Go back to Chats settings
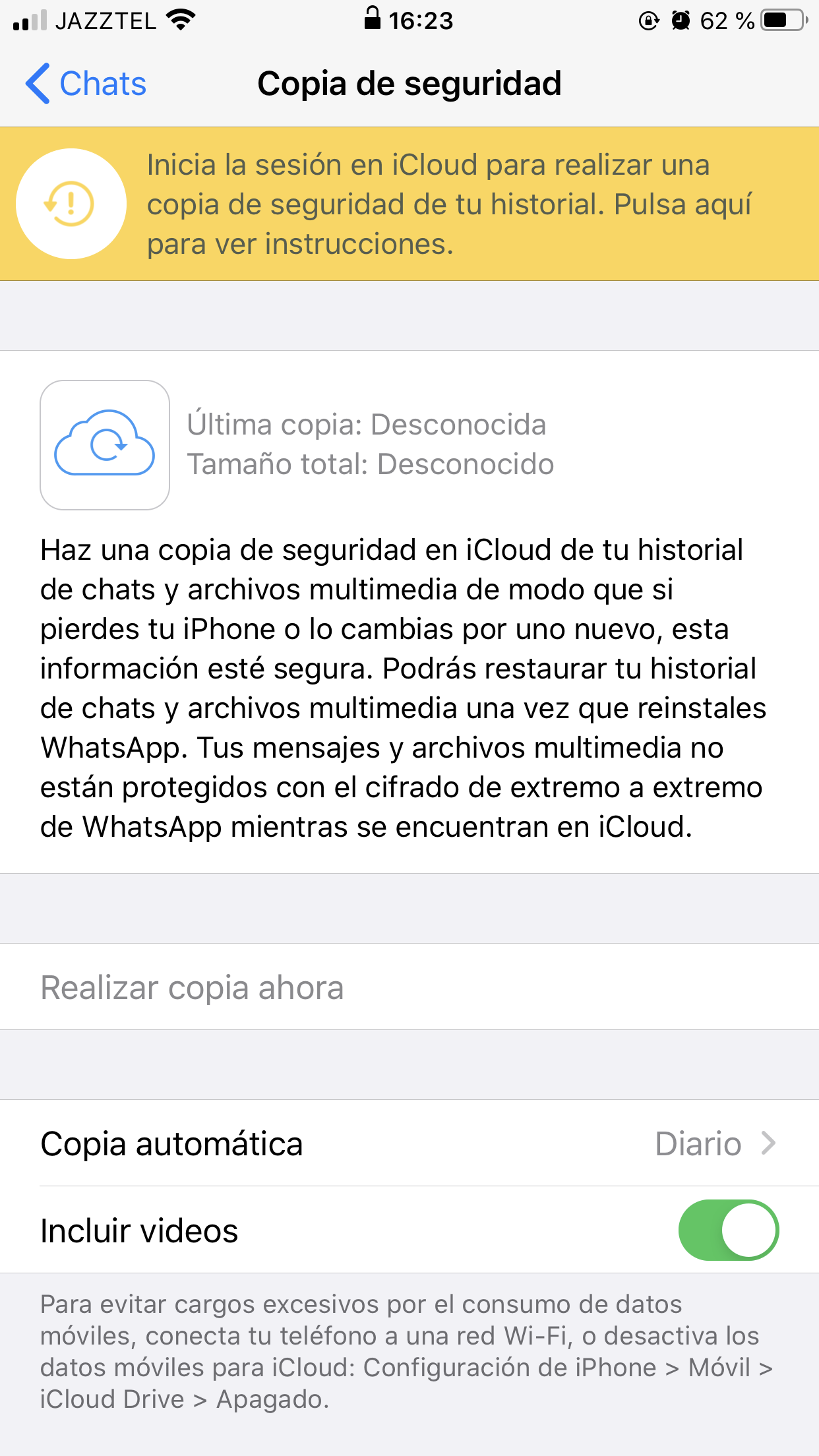This screenshot has width=819, height=1456. [86, 84]
